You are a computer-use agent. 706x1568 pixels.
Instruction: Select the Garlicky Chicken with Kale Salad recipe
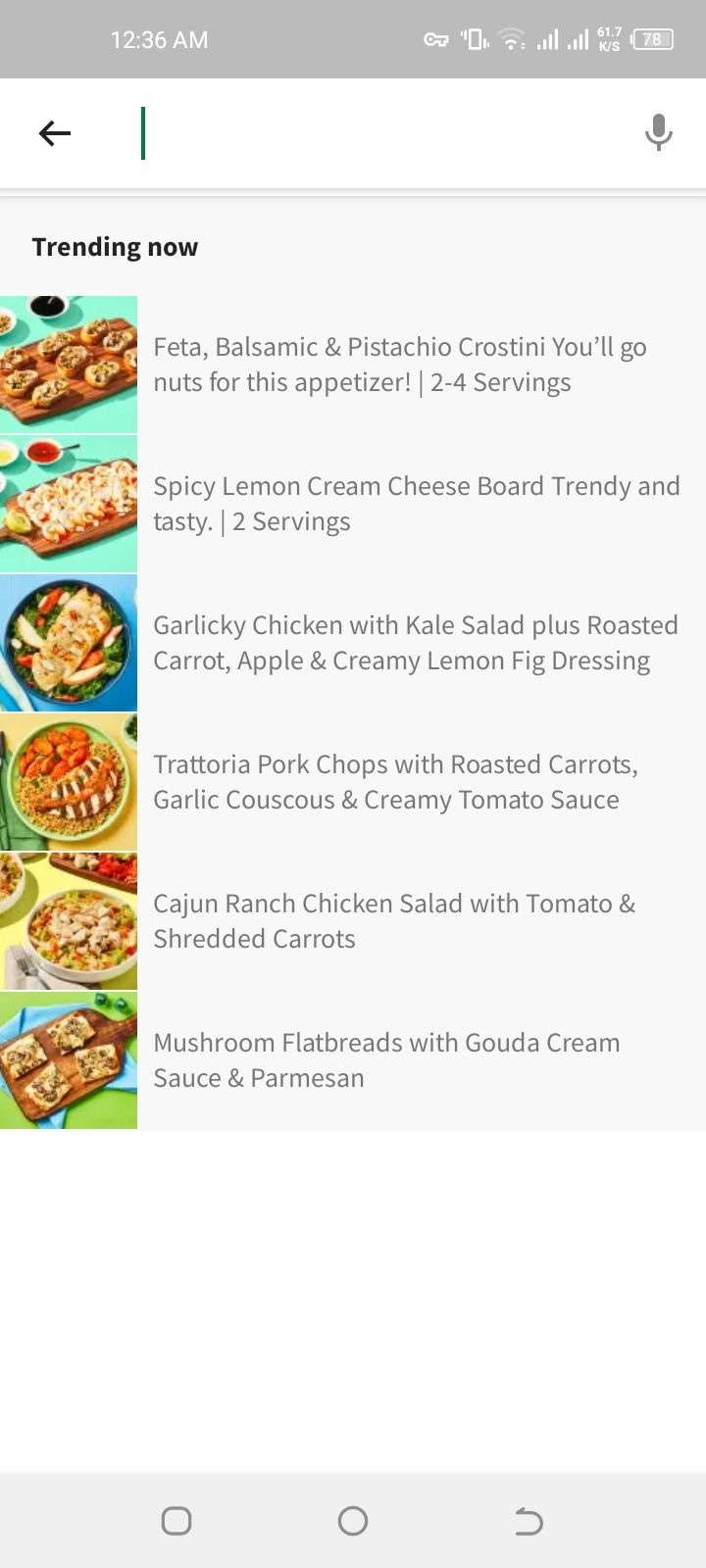(x=415, y=642)
